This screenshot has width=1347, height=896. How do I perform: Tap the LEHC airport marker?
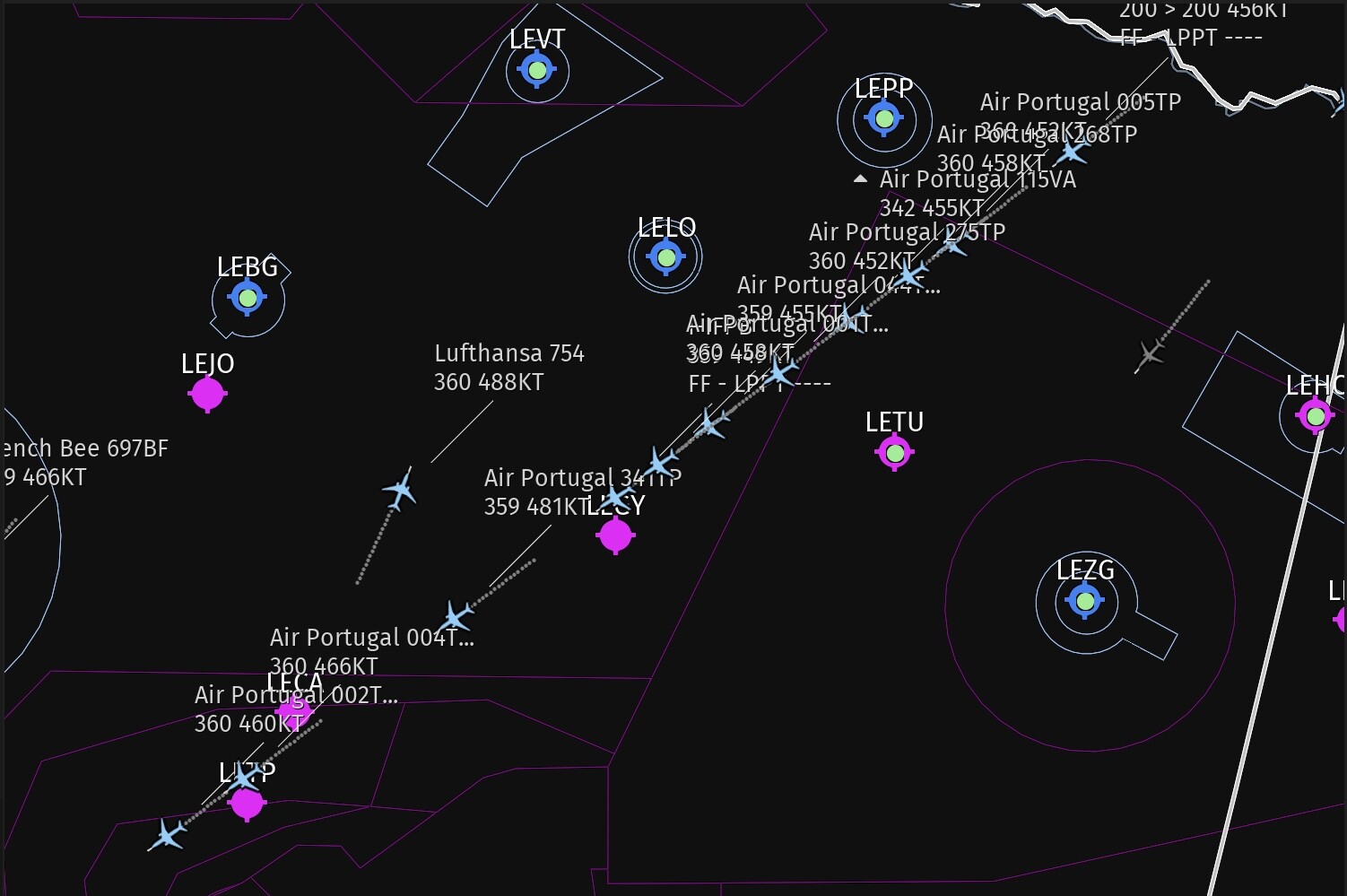pyautogui.click(x=1315, y=415)
